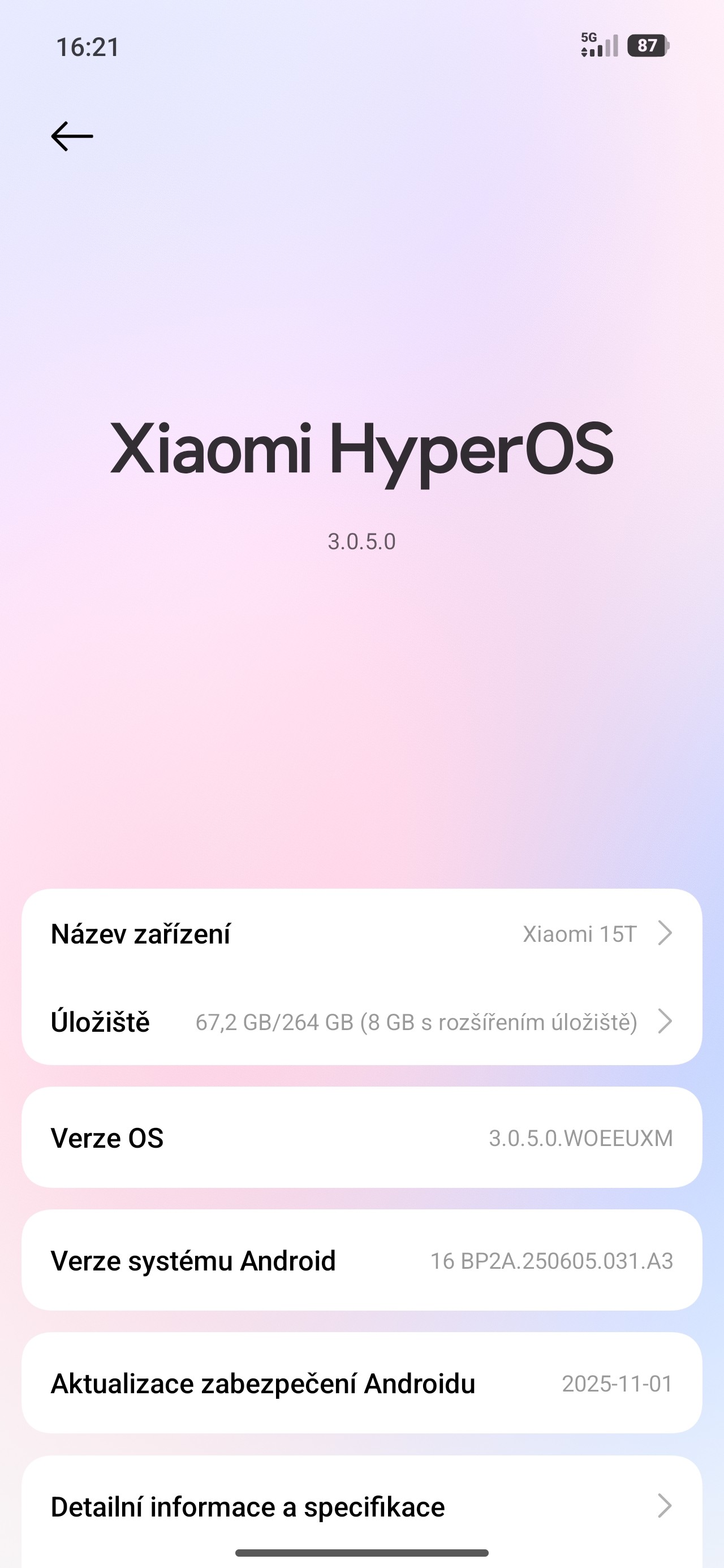This screenshot has height=1568, width=724.
Task: Go back using the arrow icon
Action: tap(72, 136)
